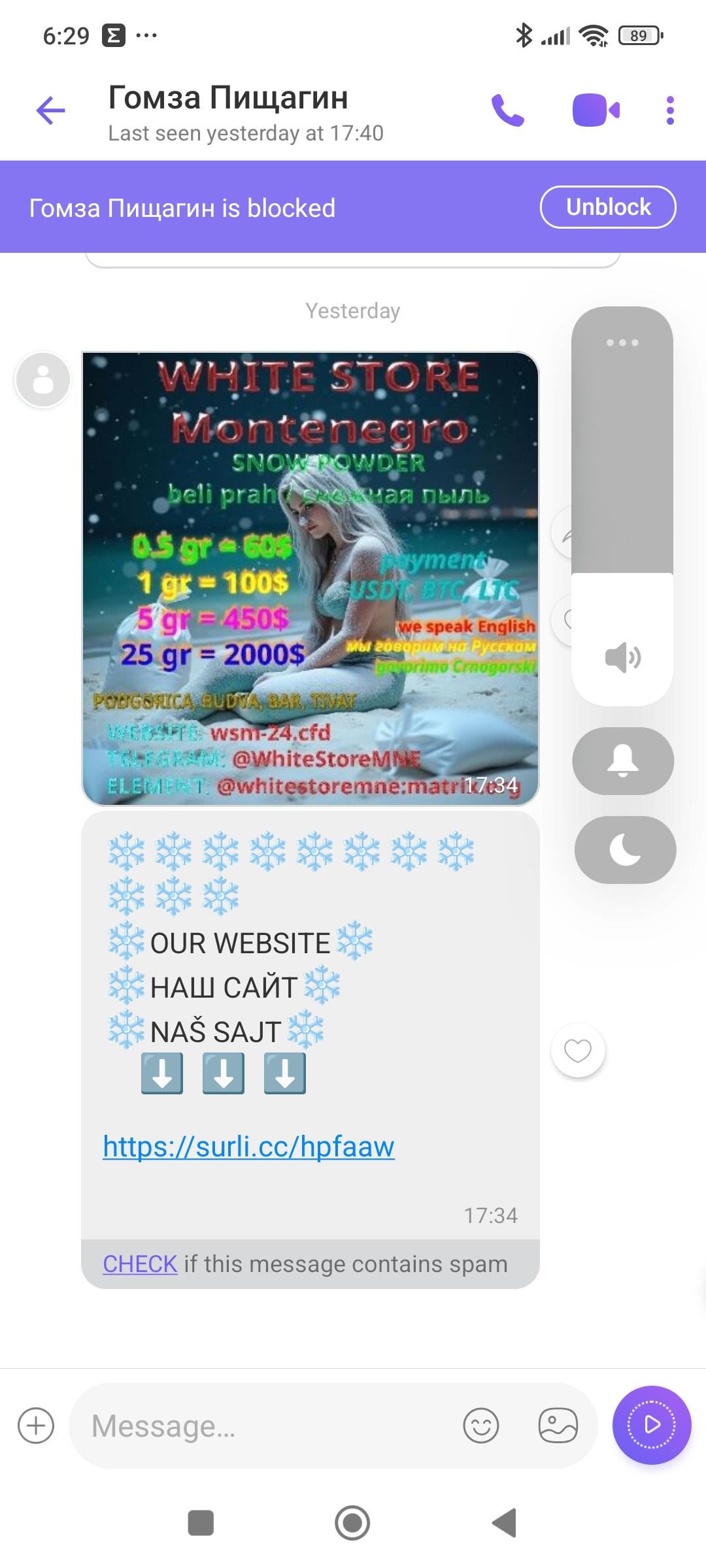The image size is (706, 1568).
Task: Start a video call with this contact
Action: click(x=596, y=110)
